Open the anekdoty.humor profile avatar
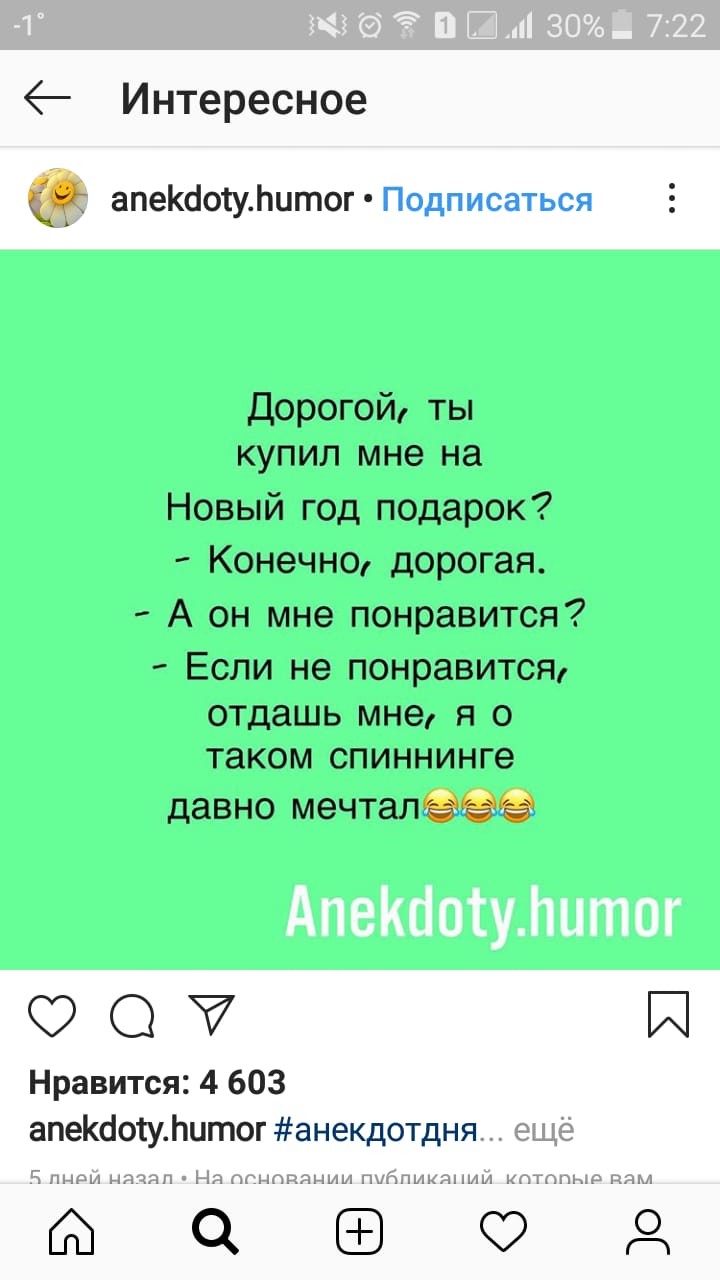The height and width of the screenshot is (1280, 720). click(x=59, y=199)
